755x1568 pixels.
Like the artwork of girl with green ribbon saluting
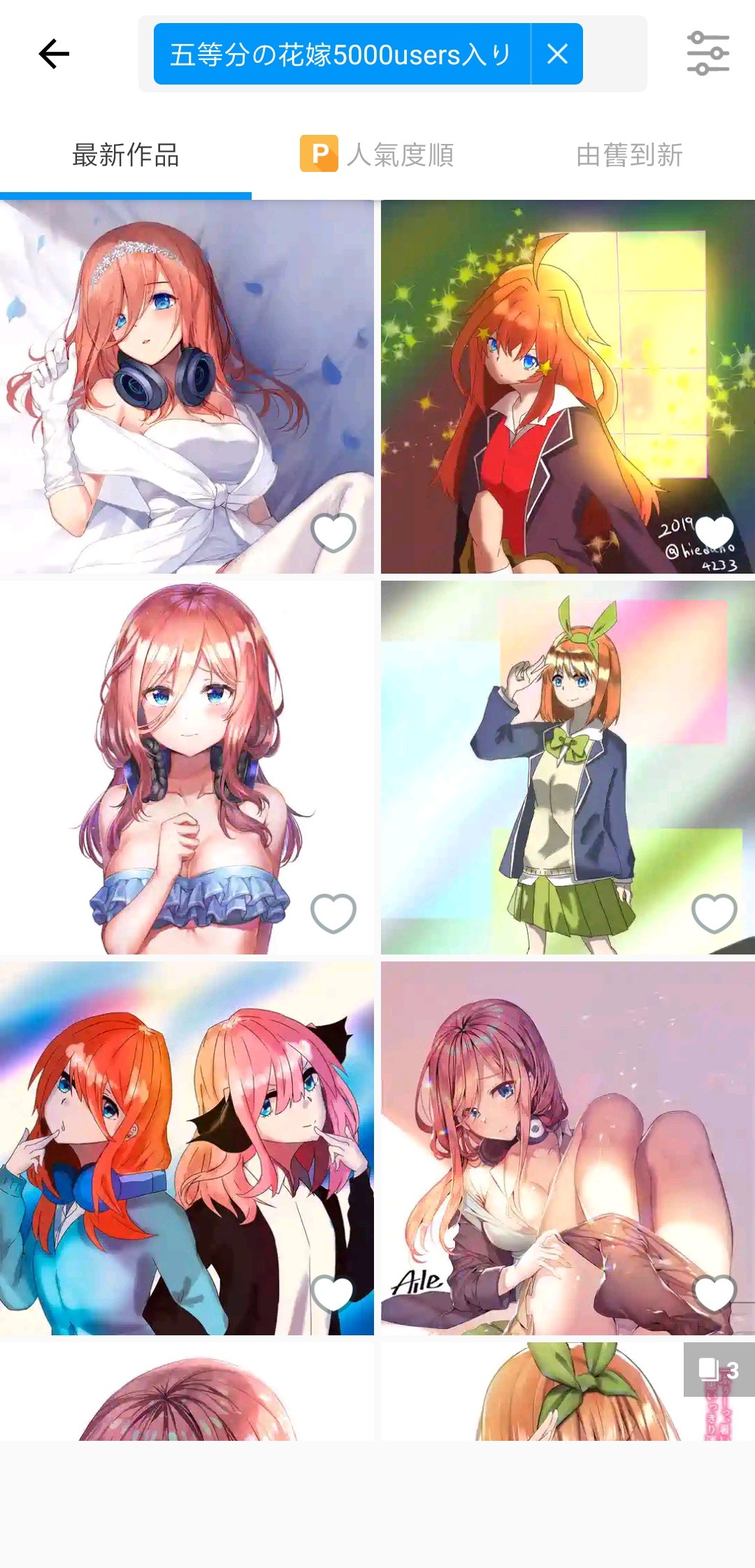pos(714,913)
